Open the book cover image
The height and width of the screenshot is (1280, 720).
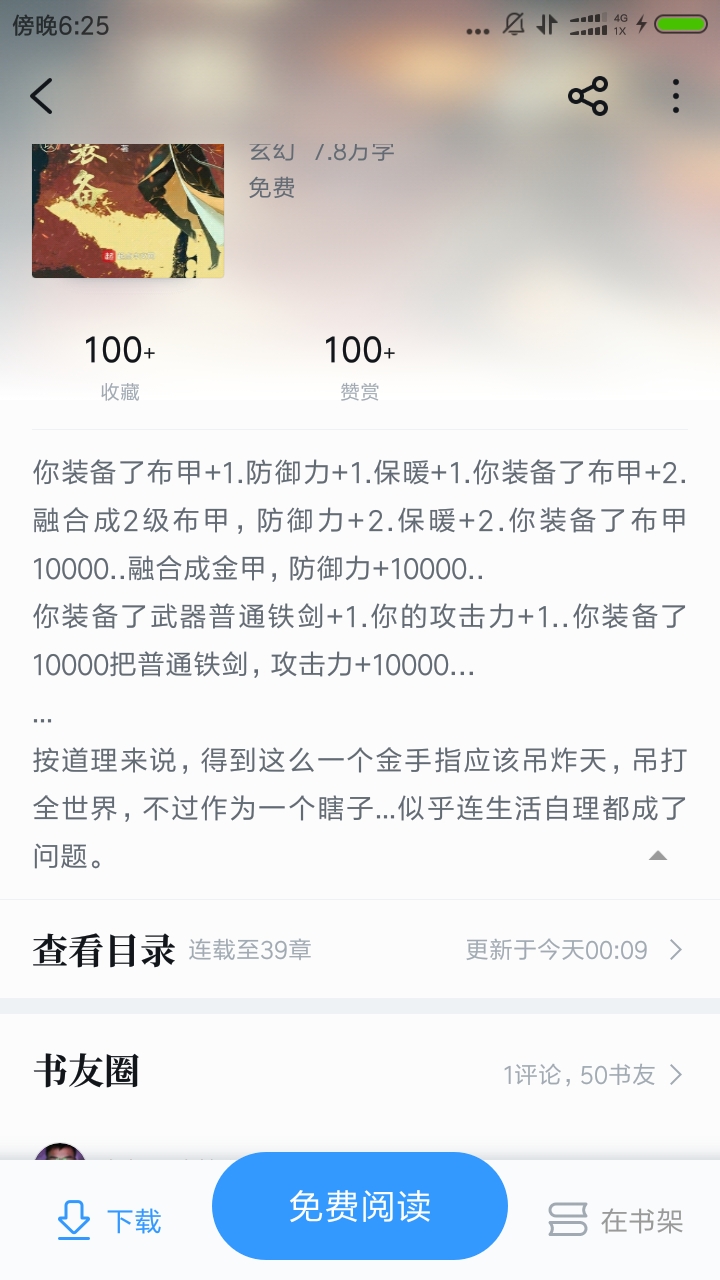point(128,211)
